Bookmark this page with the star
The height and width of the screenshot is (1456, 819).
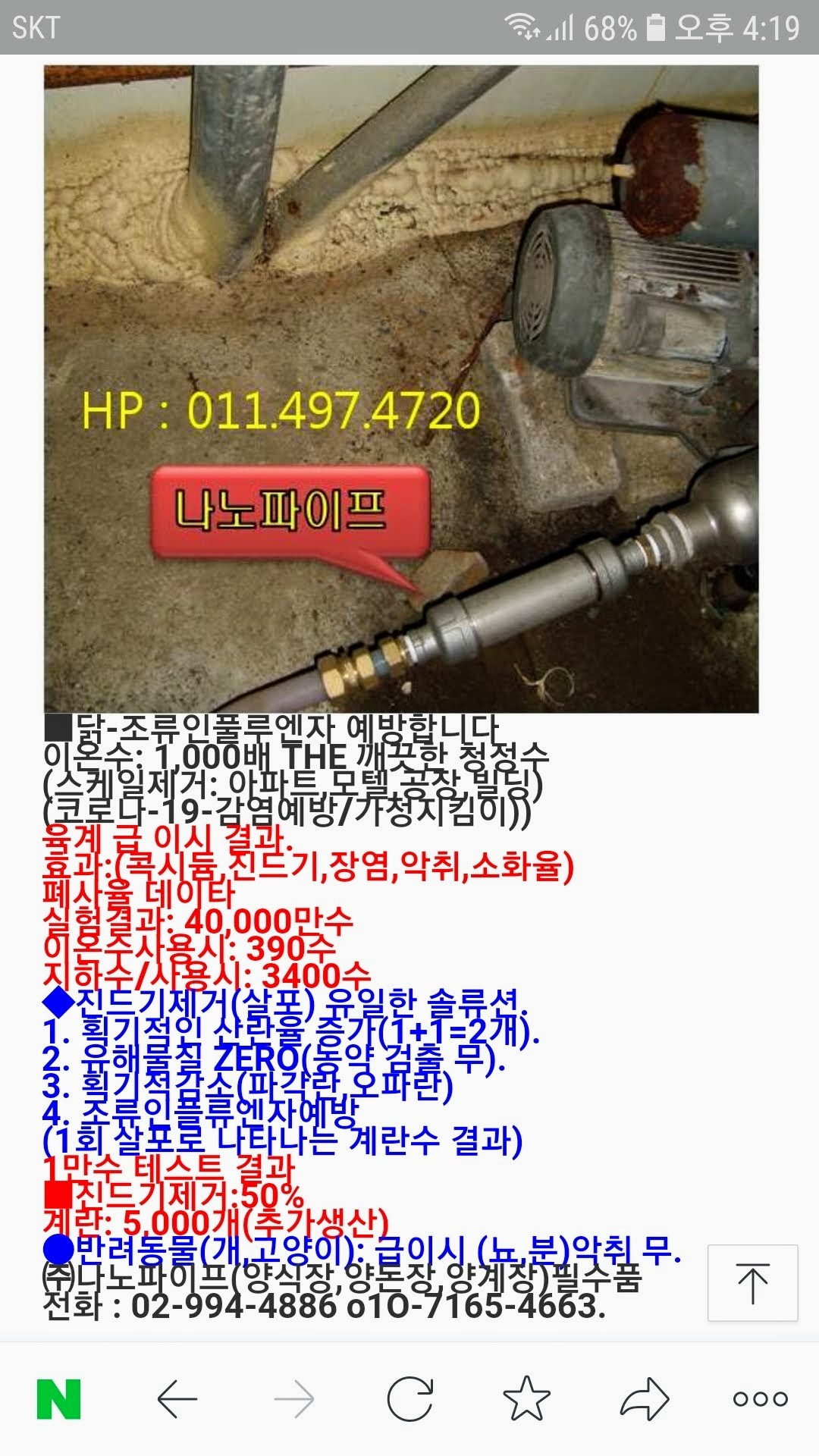click(527, 1399)
